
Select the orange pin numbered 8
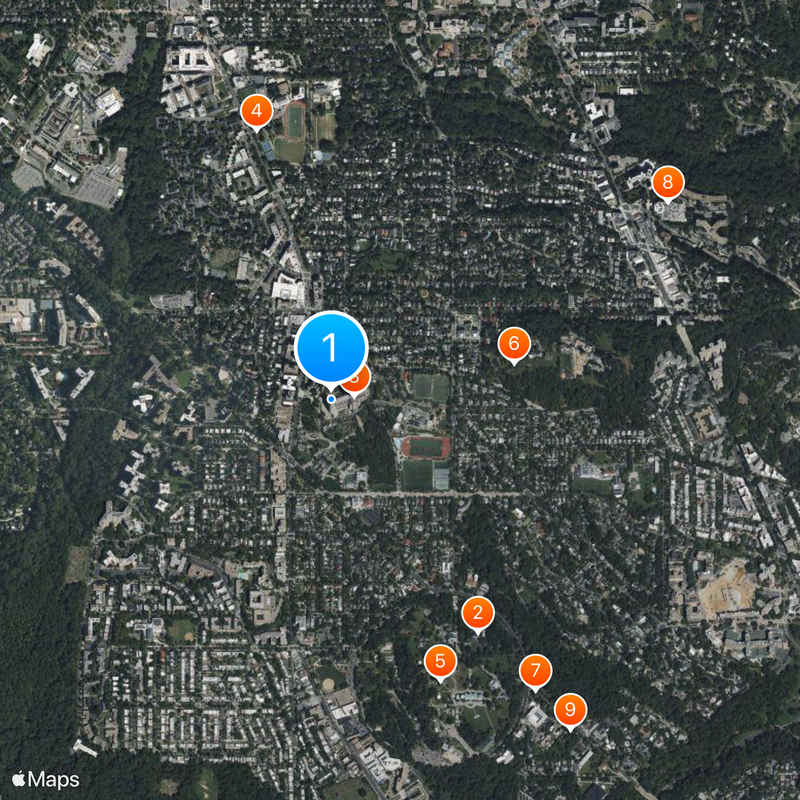point(667,183)
